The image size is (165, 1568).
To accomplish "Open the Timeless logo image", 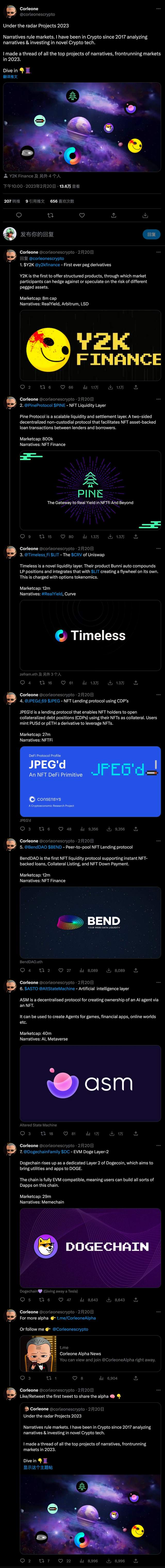I will (90, 635).
